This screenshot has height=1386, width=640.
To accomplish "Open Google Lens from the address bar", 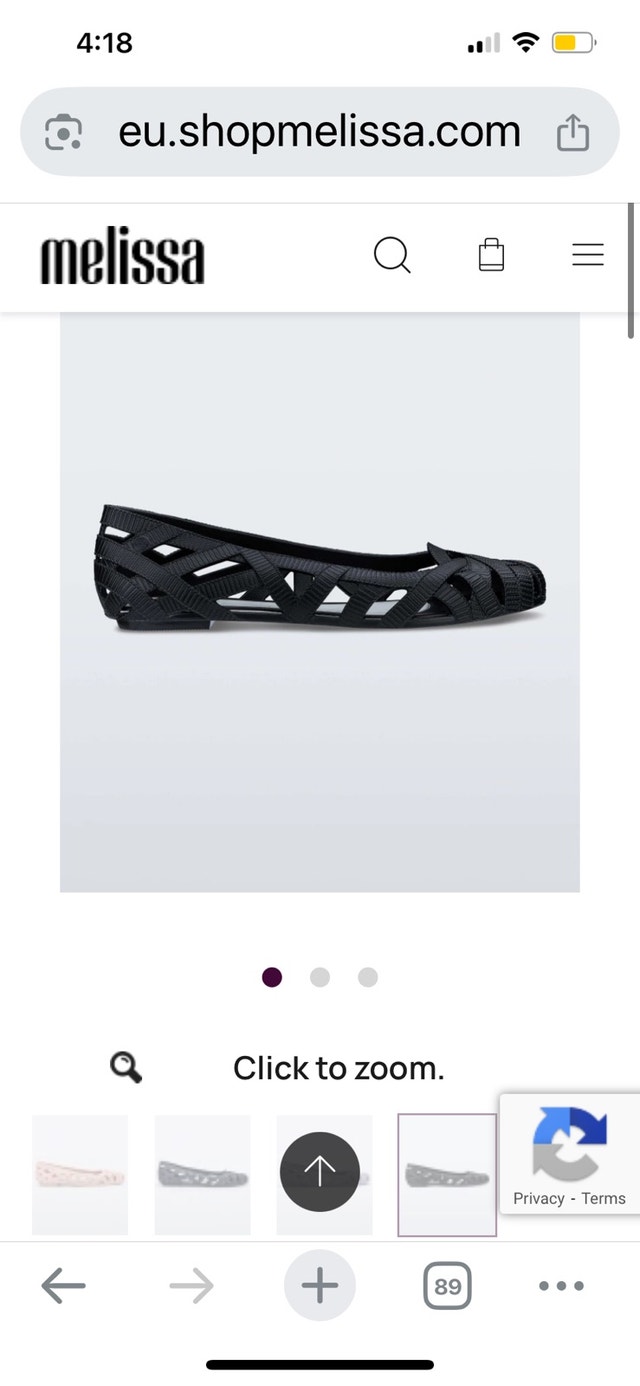I will click(63, 133).
